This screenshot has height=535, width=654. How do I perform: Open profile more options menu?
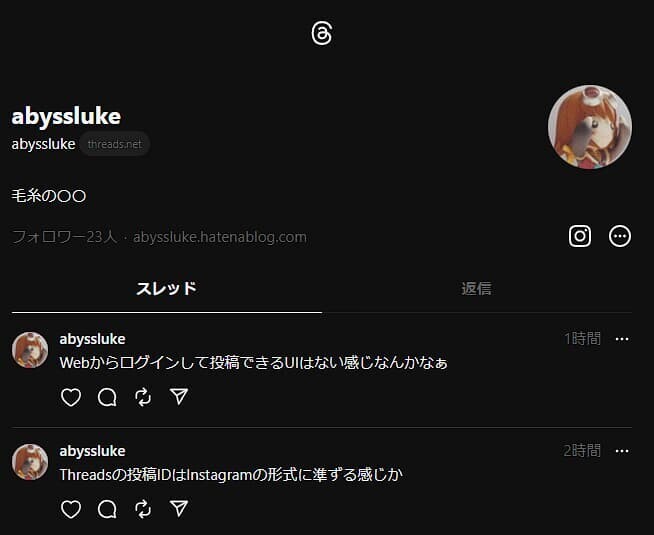pos(620,236)
